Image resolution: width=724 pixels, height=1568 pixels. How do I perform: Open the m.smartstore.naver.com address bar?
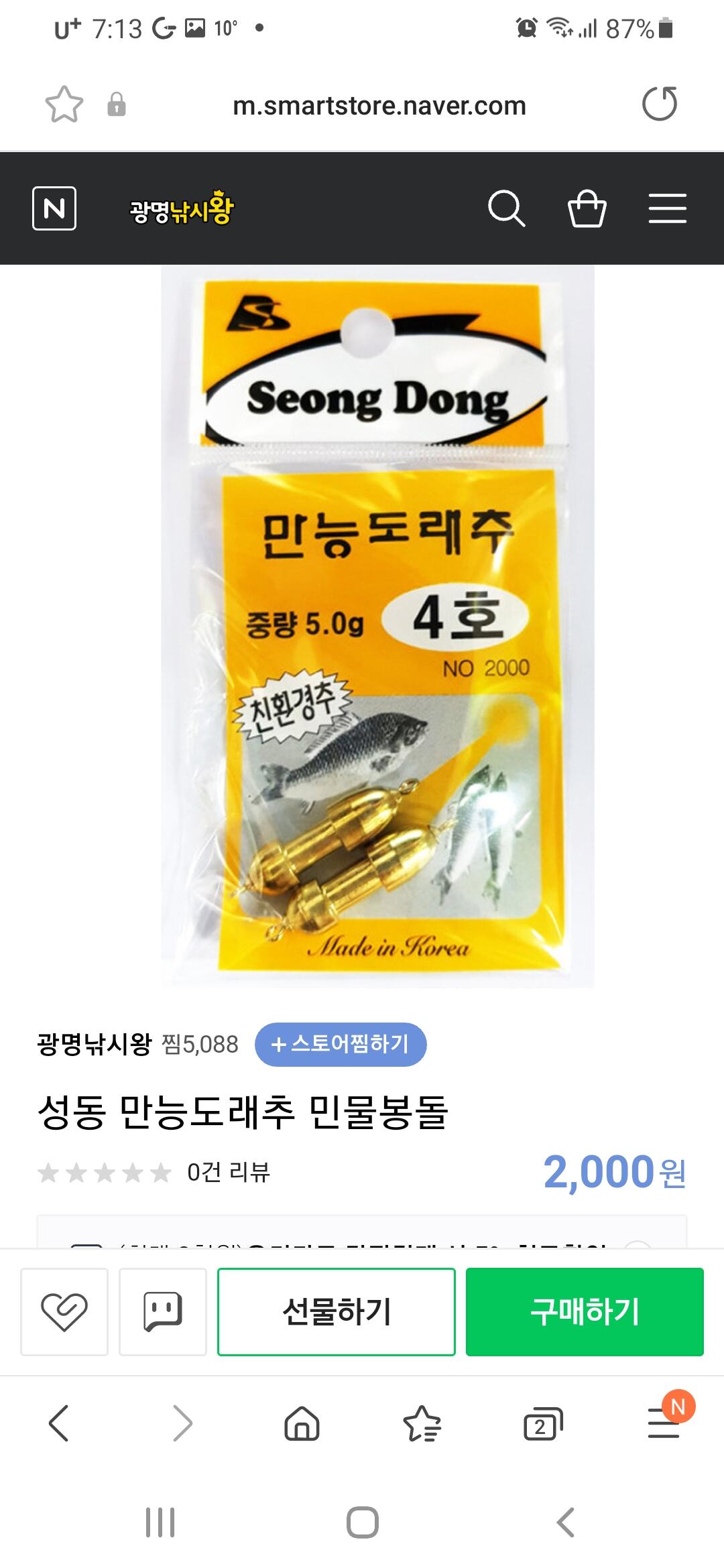379,105
